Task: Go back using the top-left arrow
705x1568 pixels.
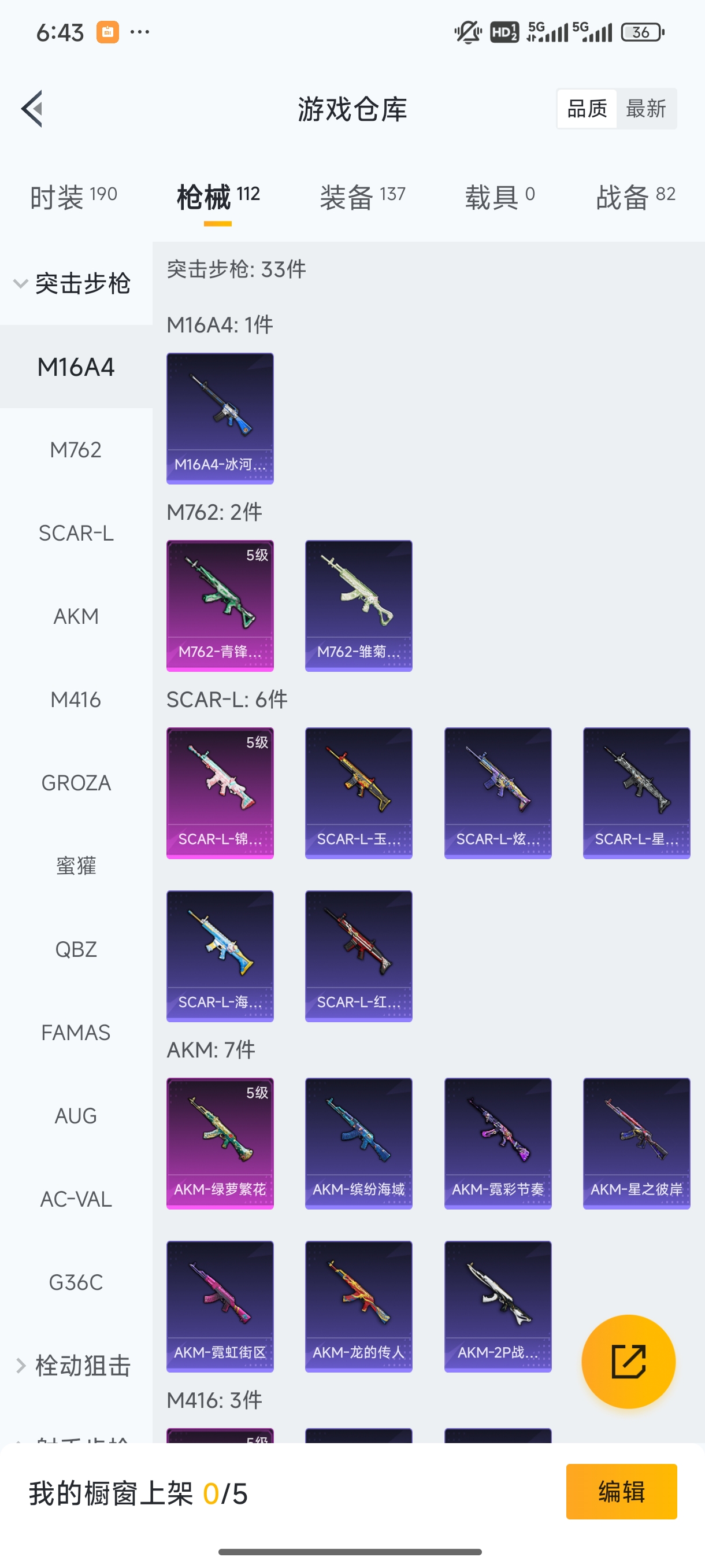Action: point(32,109)
